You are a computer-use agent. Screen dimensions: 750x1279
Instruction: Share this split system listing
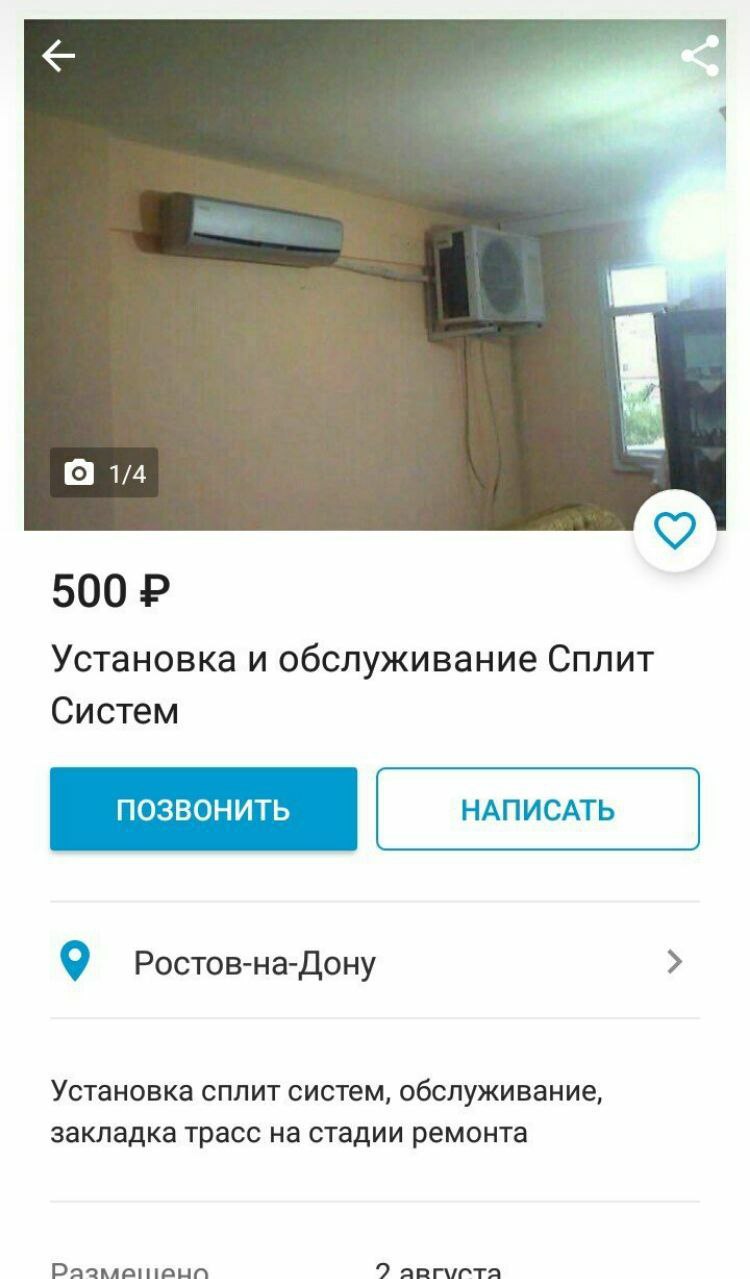(699, 56)
